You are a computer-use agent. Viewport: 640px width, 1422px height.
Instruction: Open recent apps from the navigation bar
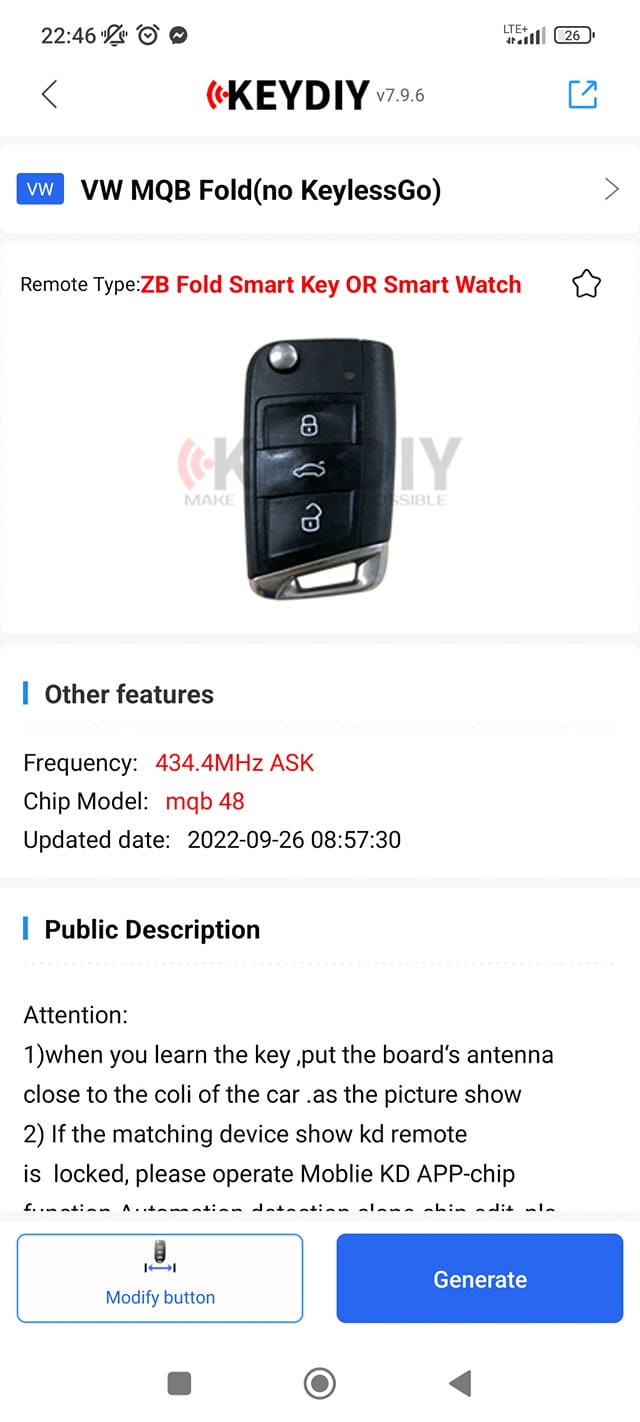pos(179,1383)
